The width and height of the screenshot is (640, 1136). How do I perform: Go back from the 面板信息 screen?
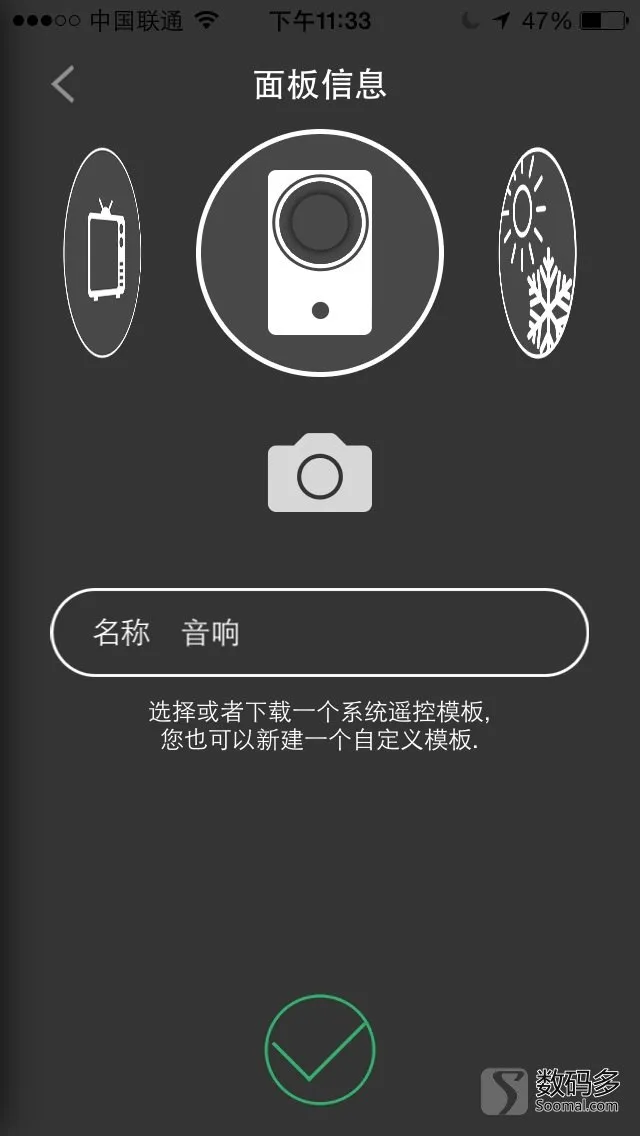pos(63,84)
